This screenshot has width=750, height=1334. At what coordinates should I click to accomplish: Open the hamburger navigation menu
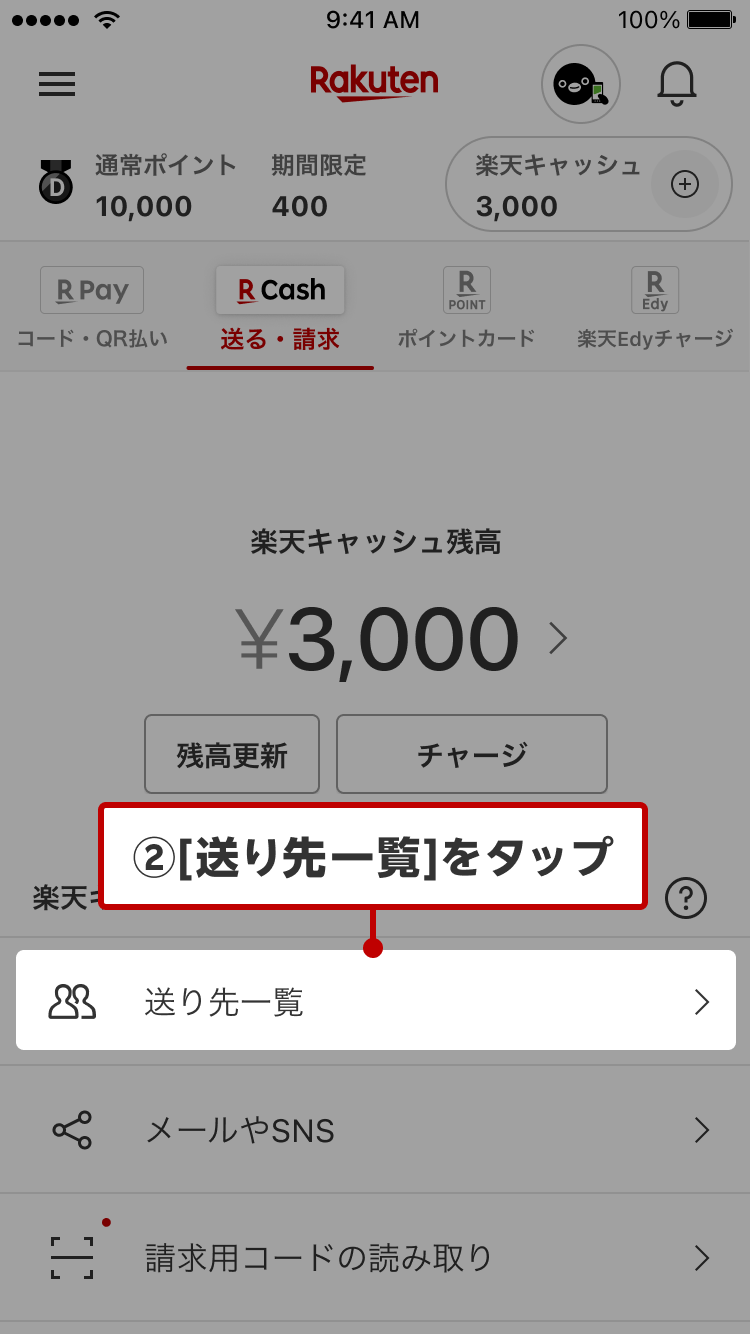point(57,84)
